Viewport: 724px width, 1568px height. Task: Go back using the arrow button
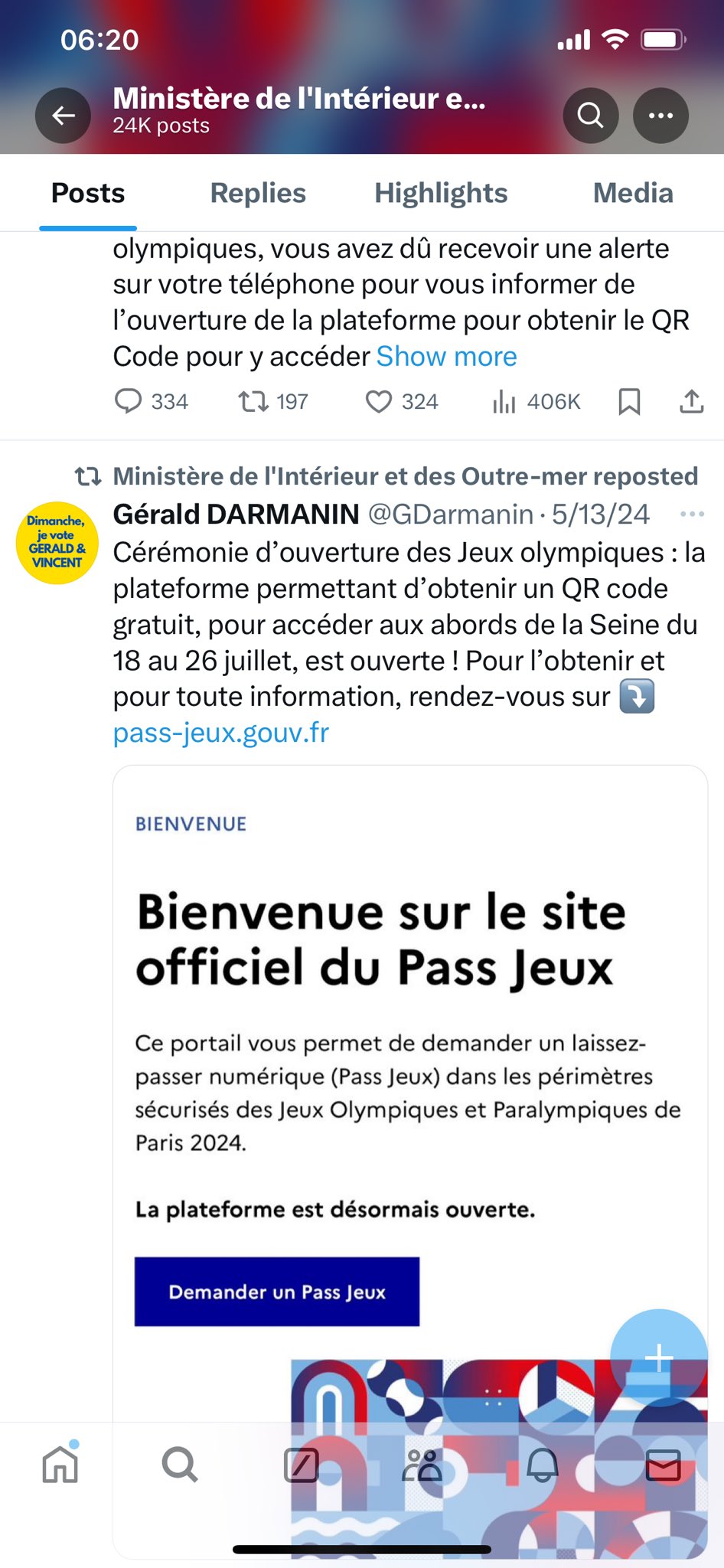tap(63, 116)
